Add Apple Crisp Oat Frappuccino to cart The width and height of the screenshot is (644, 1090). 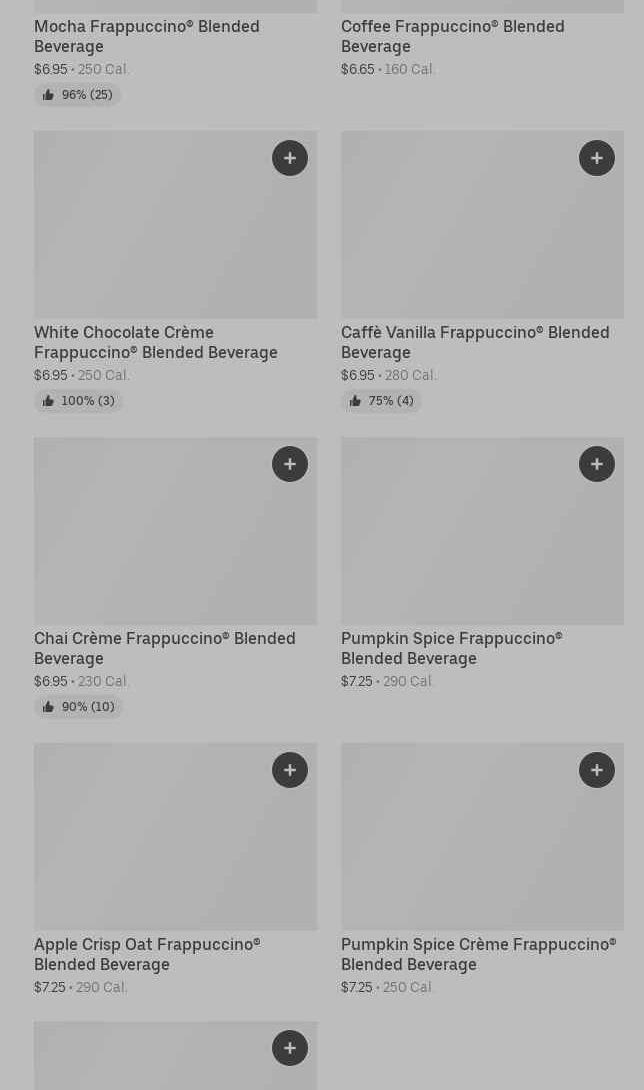[290, 770]
